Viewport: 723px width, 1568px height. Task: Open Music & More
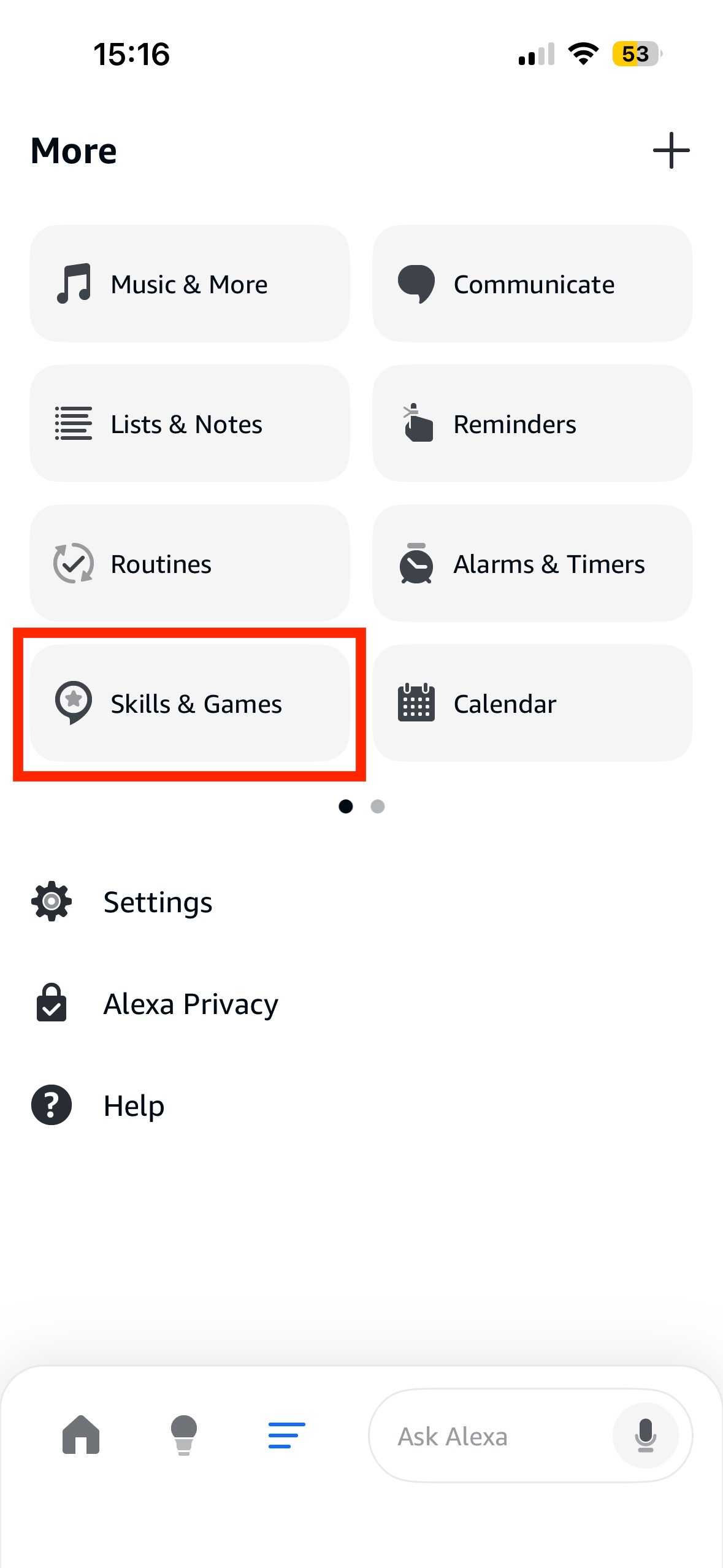[x=189, y=284]
